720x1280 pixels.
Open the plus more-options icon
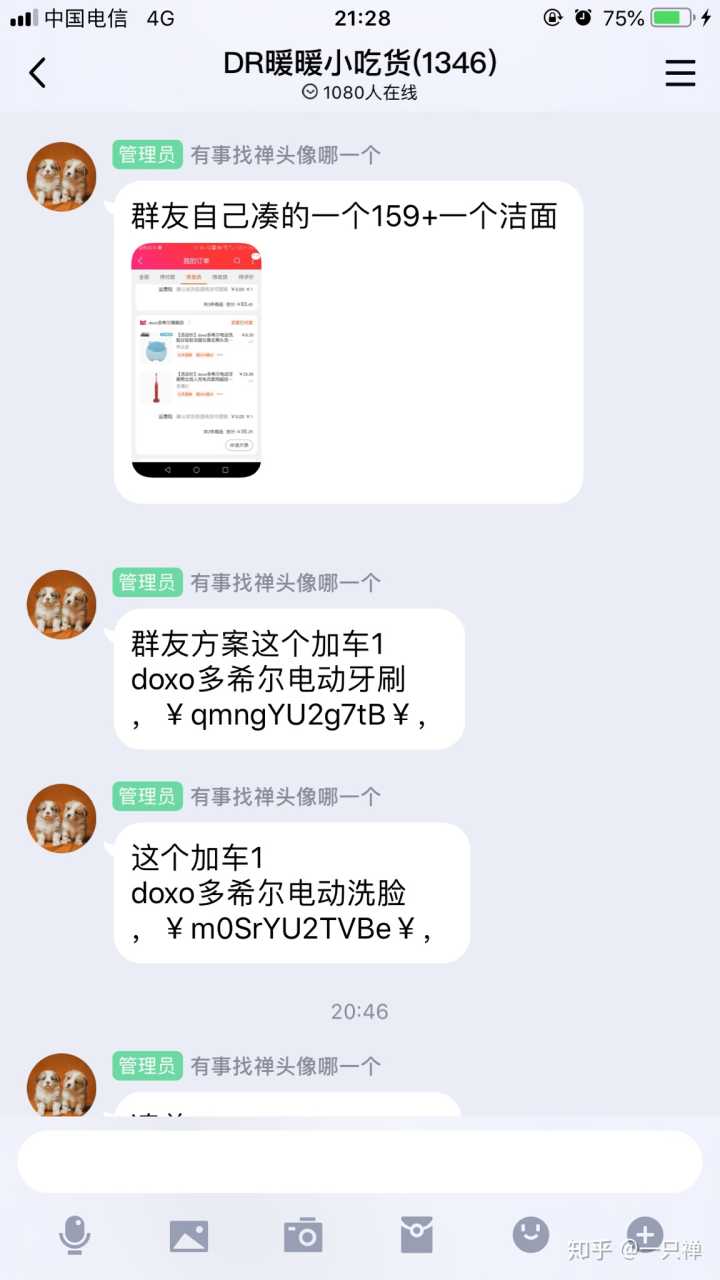click(645, 1234)
